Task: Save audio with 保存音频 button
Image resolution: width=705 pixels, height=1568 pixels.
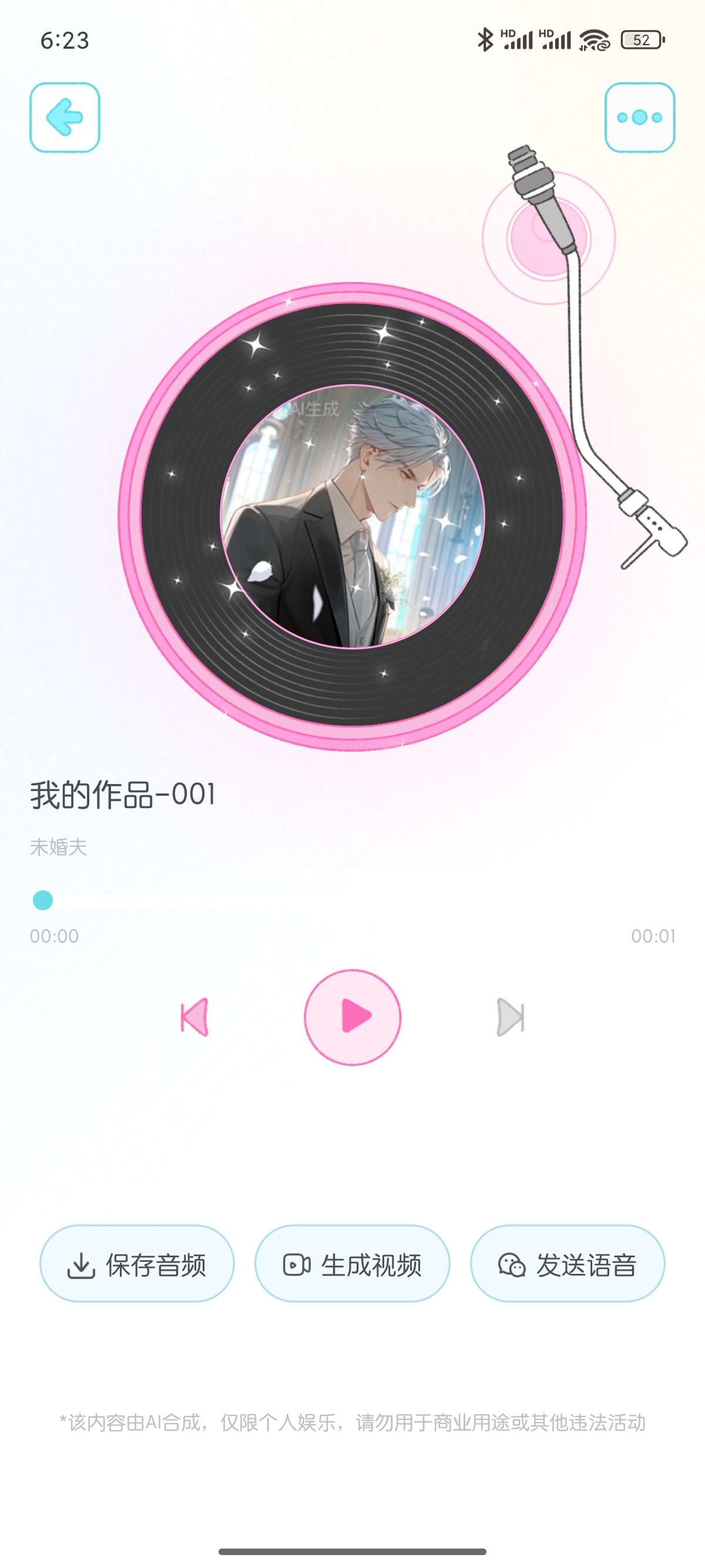Action: click(x=137, y=1265)
